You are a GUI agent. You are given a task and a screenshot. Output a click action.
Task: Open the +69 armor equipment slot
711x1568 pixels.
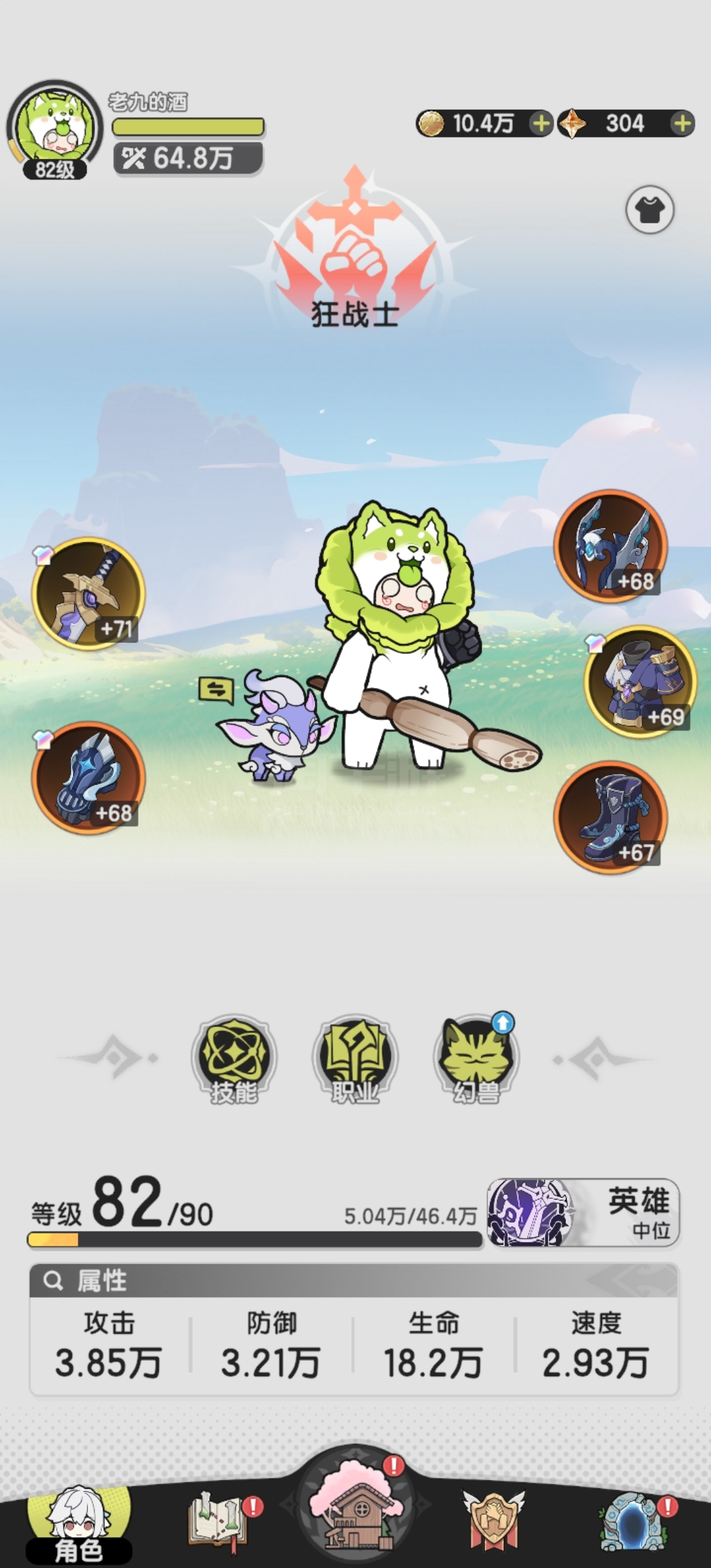click(x=640, y=681)
